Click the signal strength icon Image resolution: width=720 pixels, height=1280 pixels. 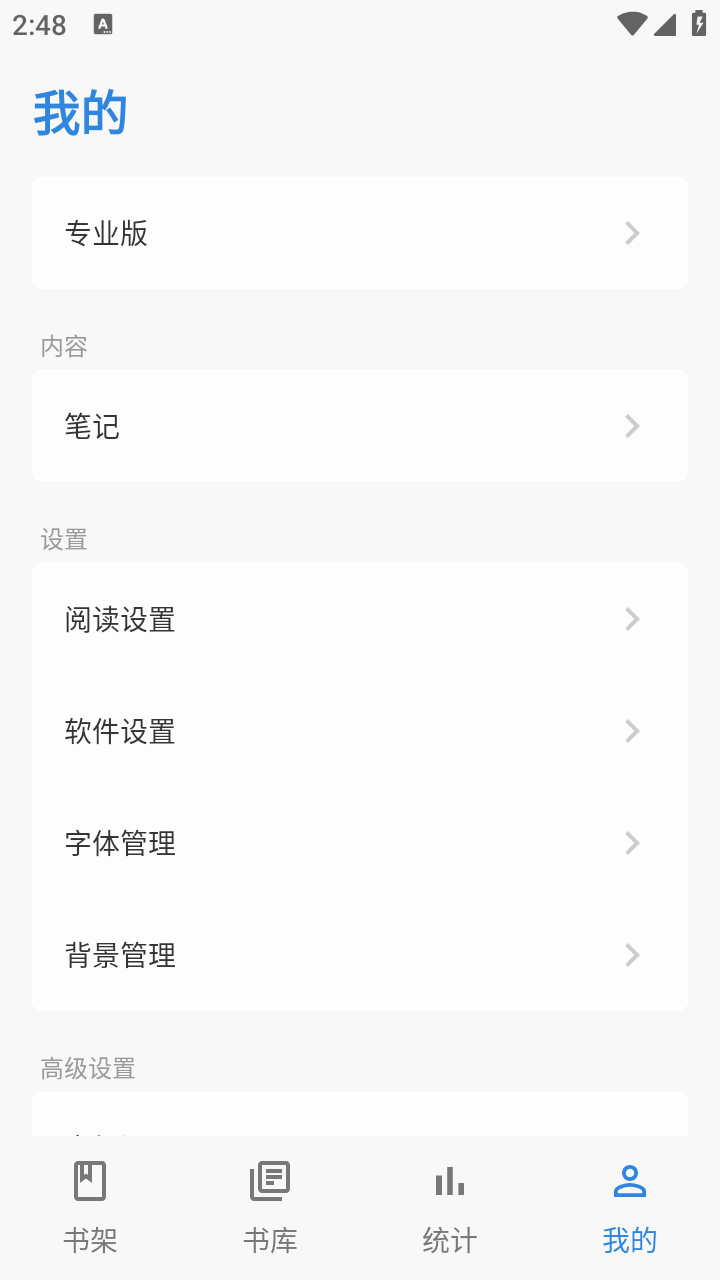pos(664,23)
